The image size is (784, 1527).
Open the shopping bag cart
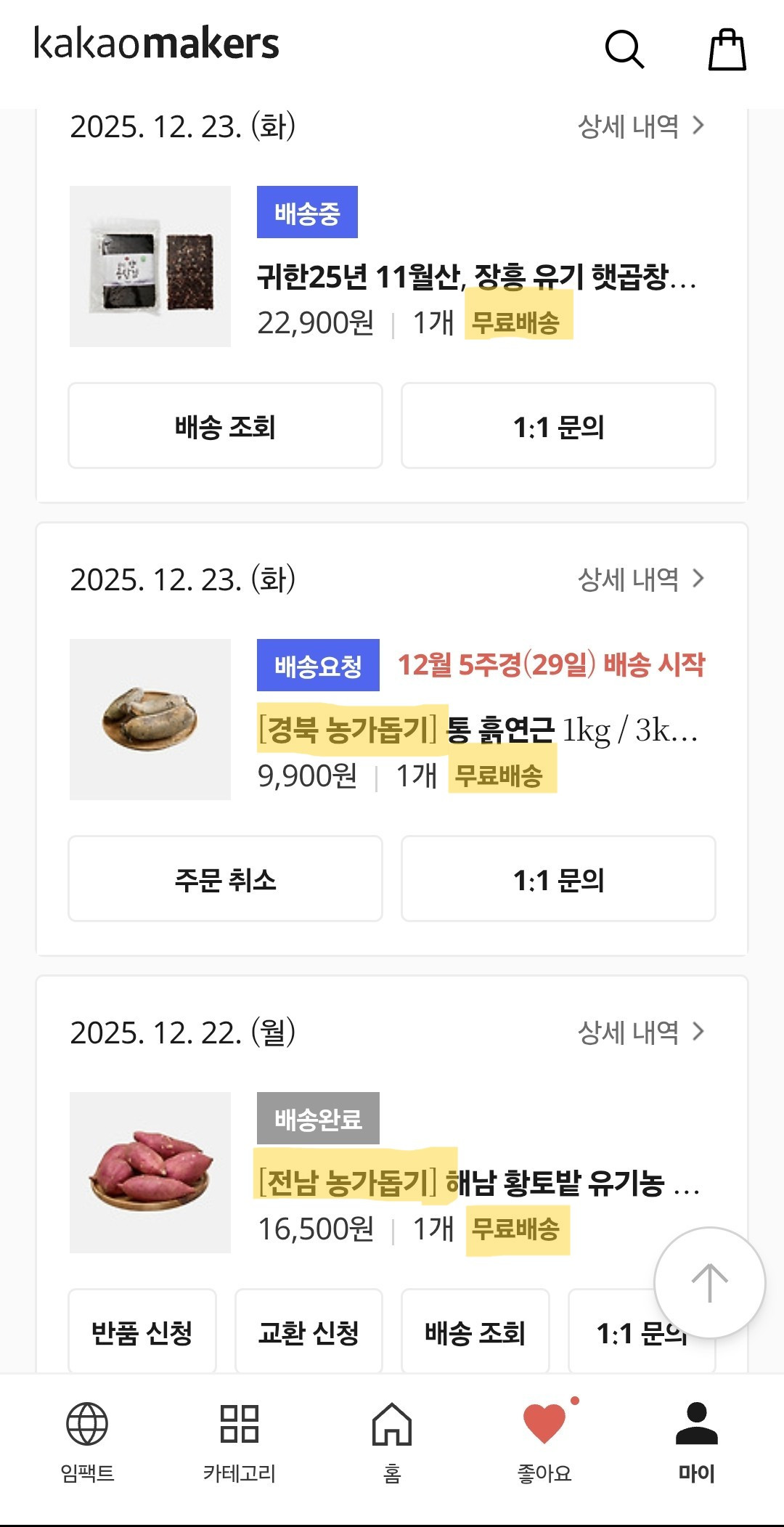[727, 49]
